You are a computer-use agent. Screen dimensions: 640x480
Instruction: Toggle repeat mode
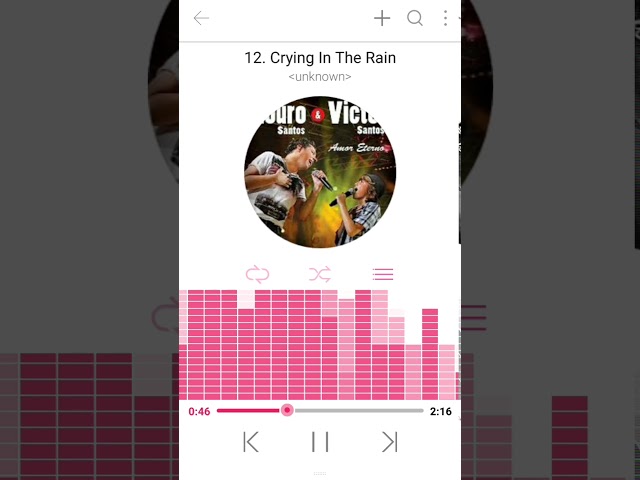click(x=257, y=274)
